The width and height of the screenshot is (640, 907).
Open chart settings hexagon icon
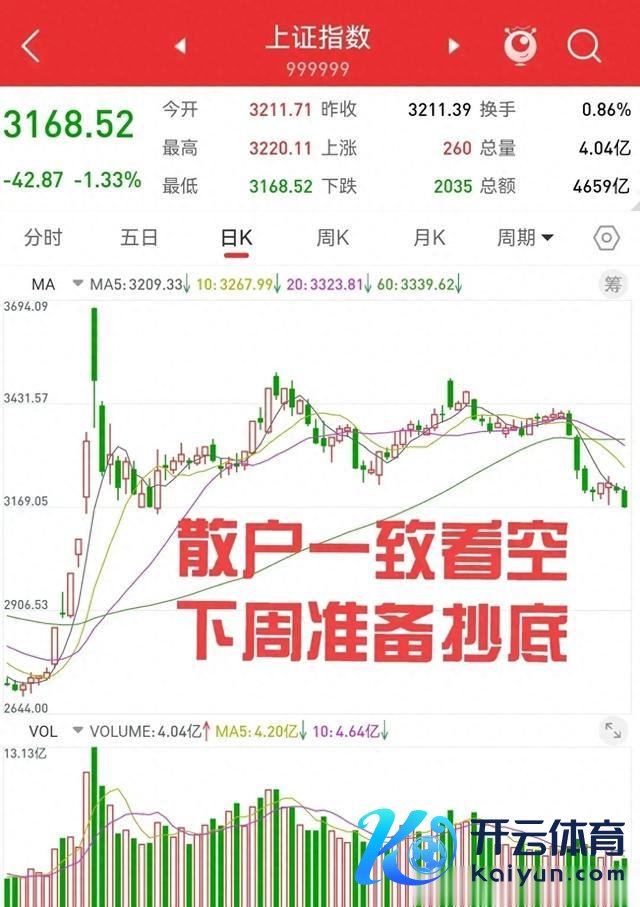(607, 237)
